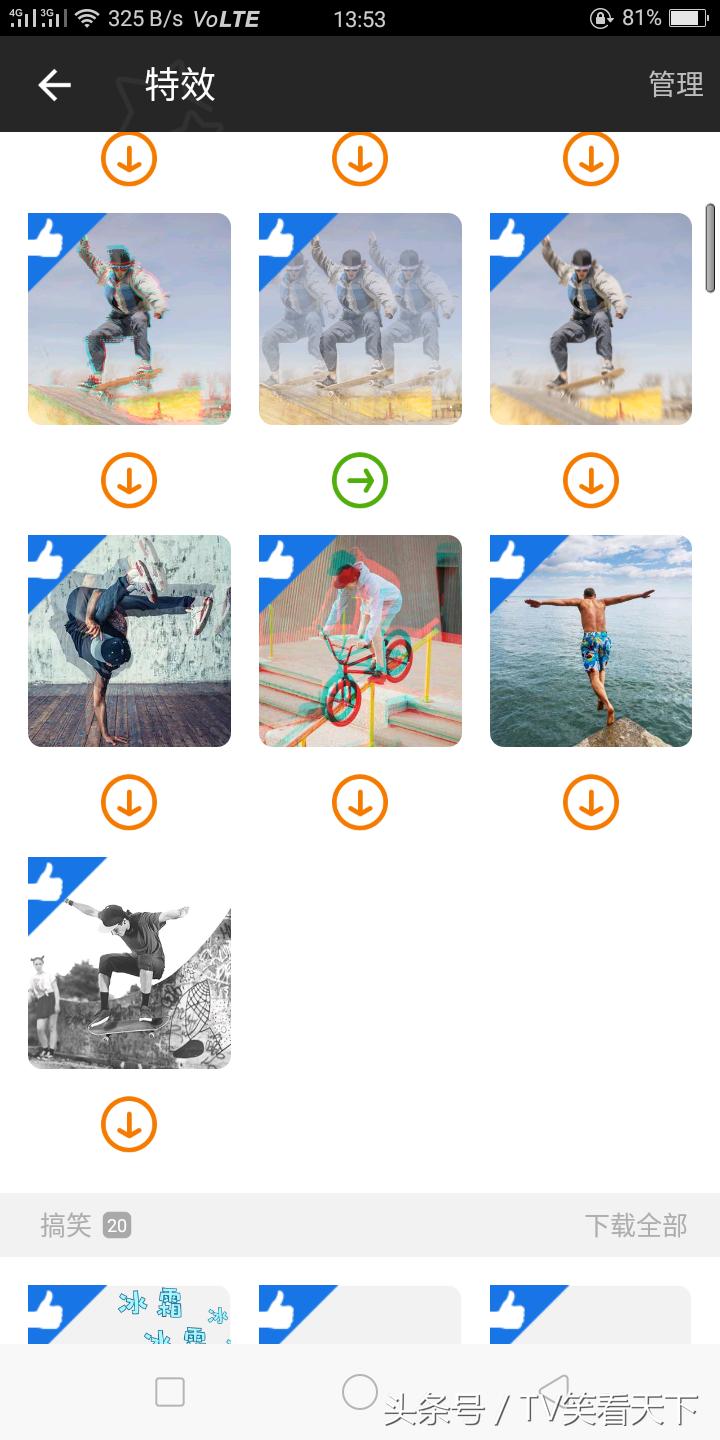
Task: View the man jumping into sea effect
Action: point(591,641)
